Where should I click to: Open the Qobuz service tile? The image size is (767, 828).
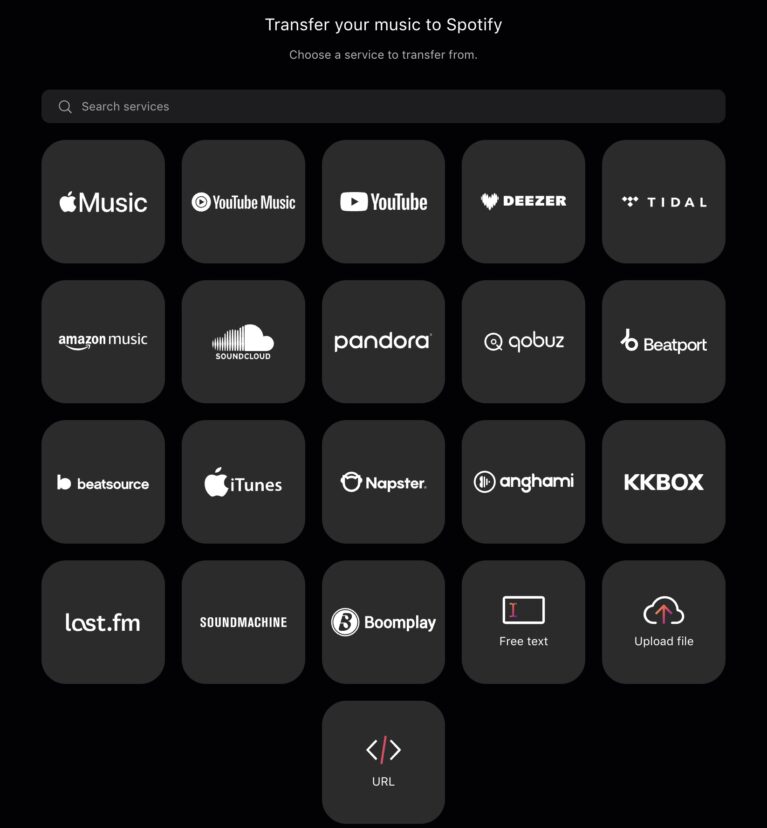(x=523, y=342)
